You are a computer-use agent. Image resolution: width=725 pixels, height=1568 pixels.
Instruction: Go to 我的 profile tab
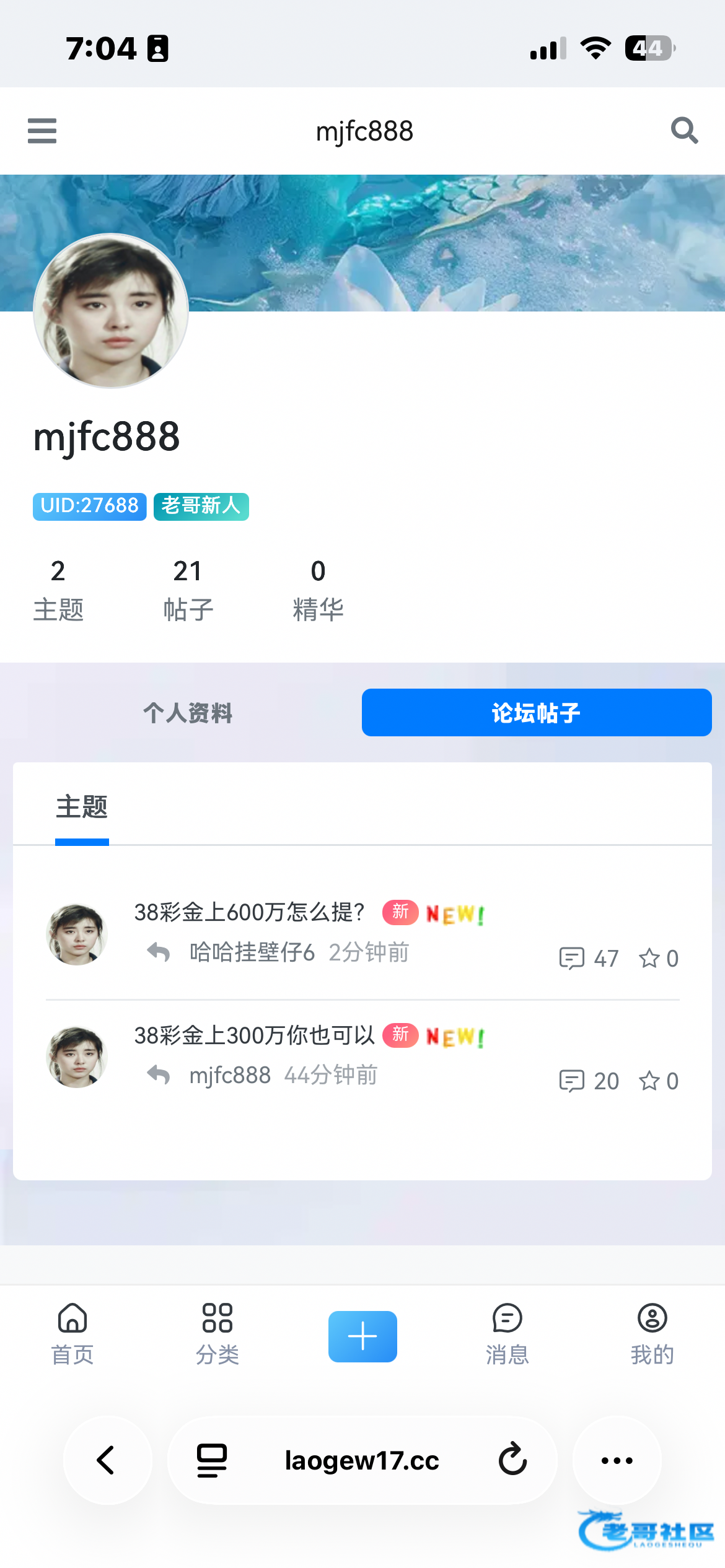(x=652, y=1335)
